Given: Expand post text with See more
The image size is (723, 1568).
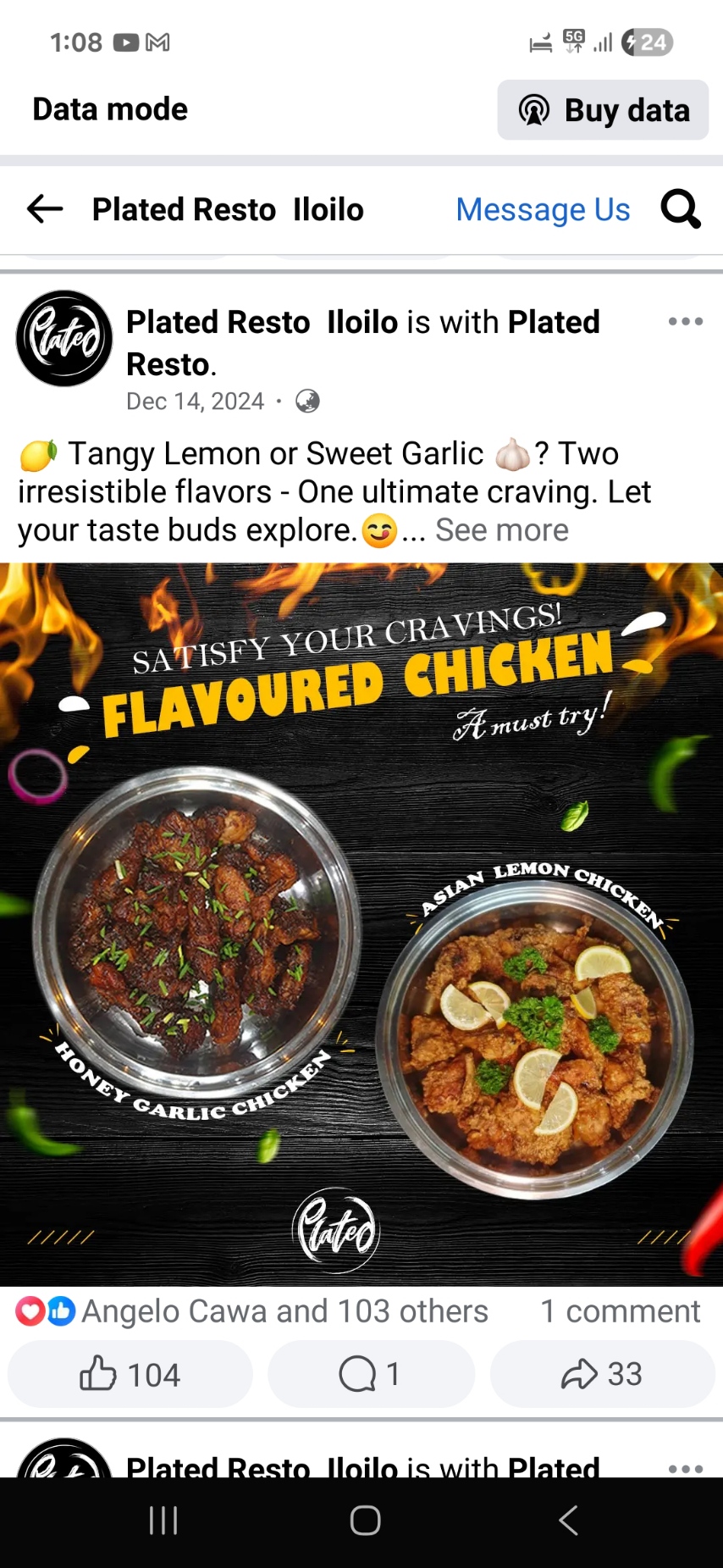Looking at the screenshot, I should [x=501, y=530].
